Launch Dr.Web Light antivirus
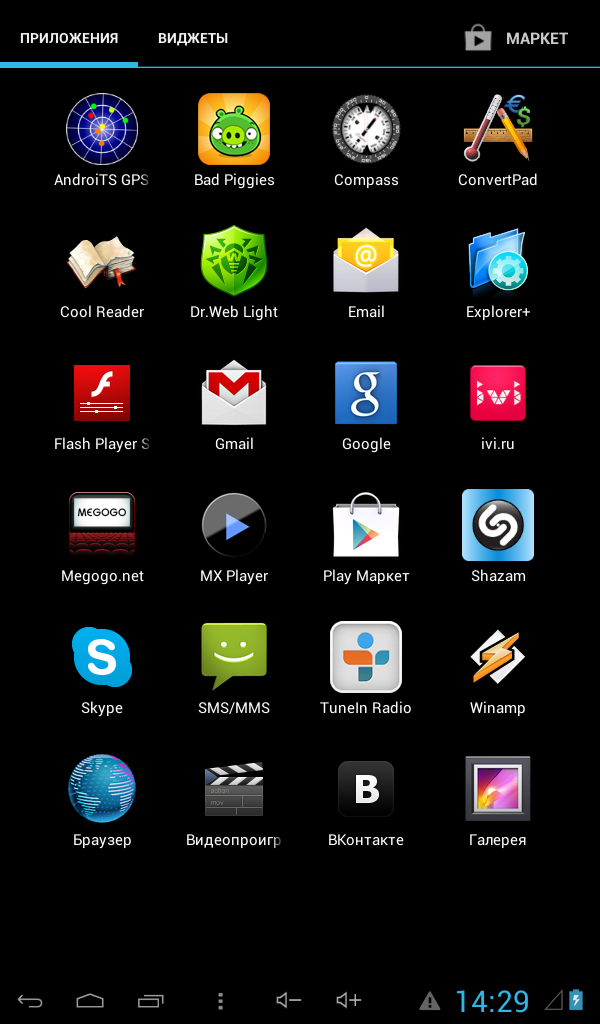Screen dimensions: 600x1024 click(234, 262)
